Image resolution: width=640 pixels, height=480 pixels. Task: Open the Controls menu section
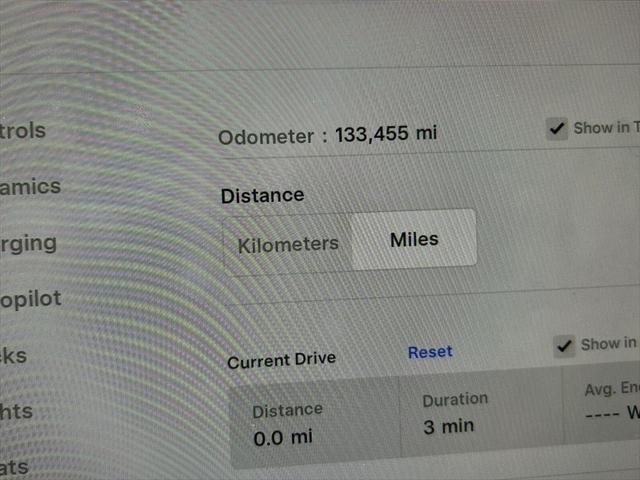[x=23, y=131]
